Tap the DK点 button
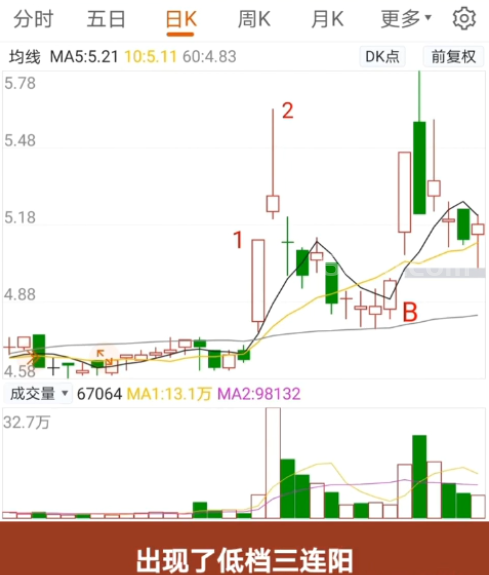Viewport: 489px width, 575px height. point(382,56)
